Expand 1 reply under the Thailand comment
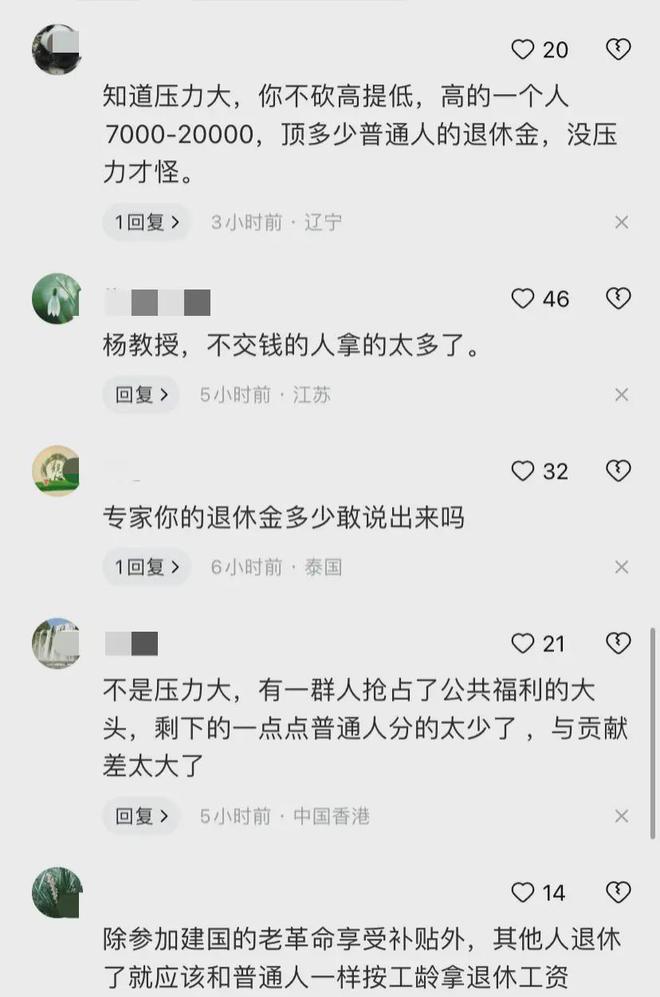The image size is (660, 997). click(x=146, y=567)
